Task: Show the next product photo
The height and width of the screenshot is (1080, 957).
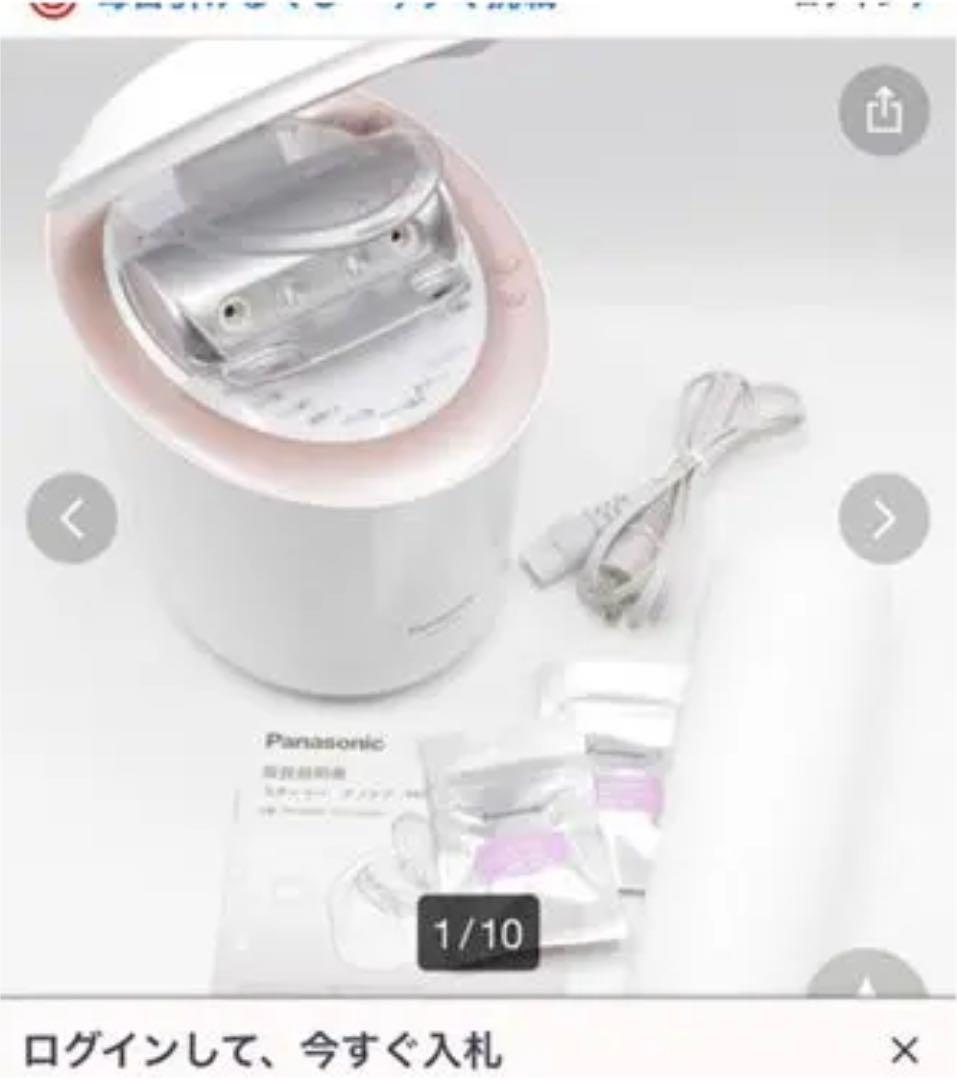Action: pyautogui.click(x=883, y=518)
